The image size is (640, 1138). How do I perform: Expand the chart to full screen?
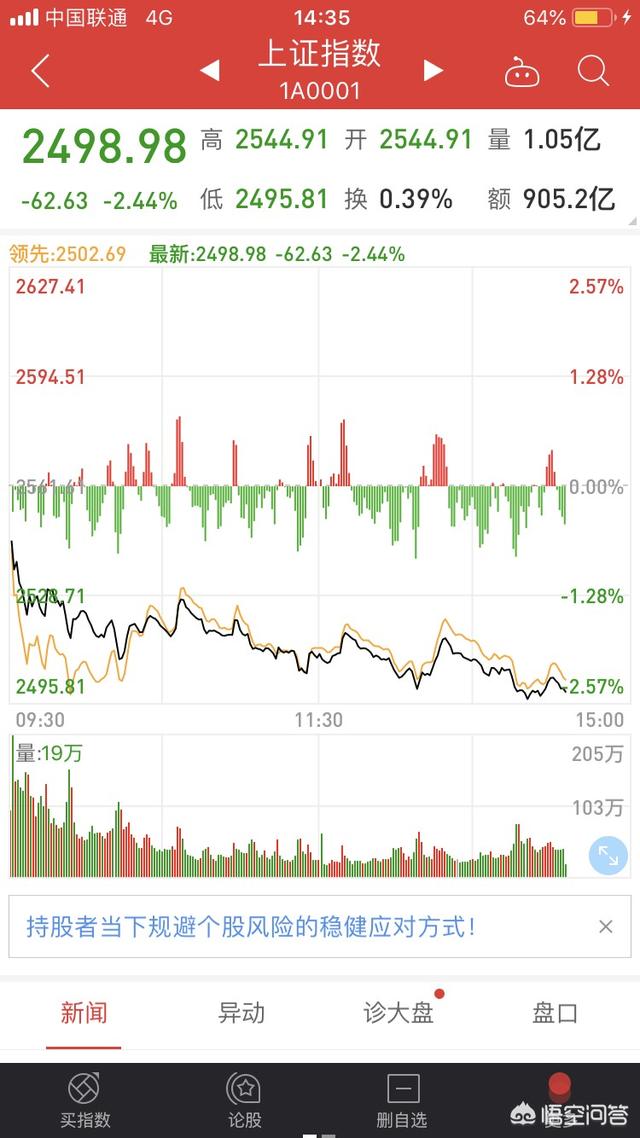click(608, 854)
